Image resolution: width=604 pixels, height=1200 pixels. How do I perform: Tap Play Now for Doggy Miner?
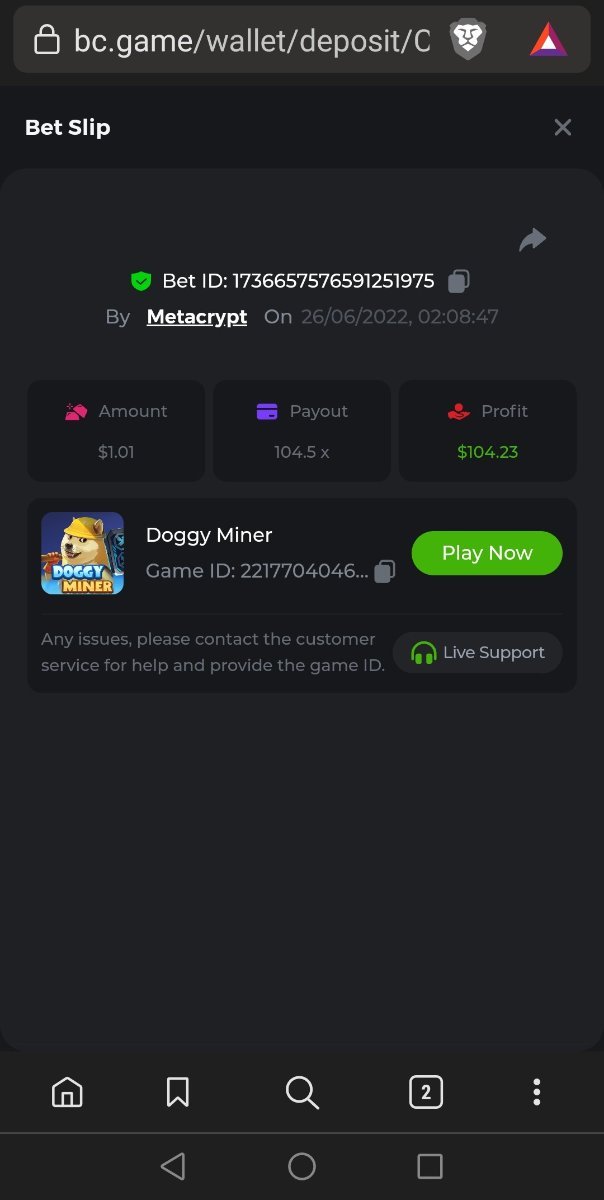(487, 553)
